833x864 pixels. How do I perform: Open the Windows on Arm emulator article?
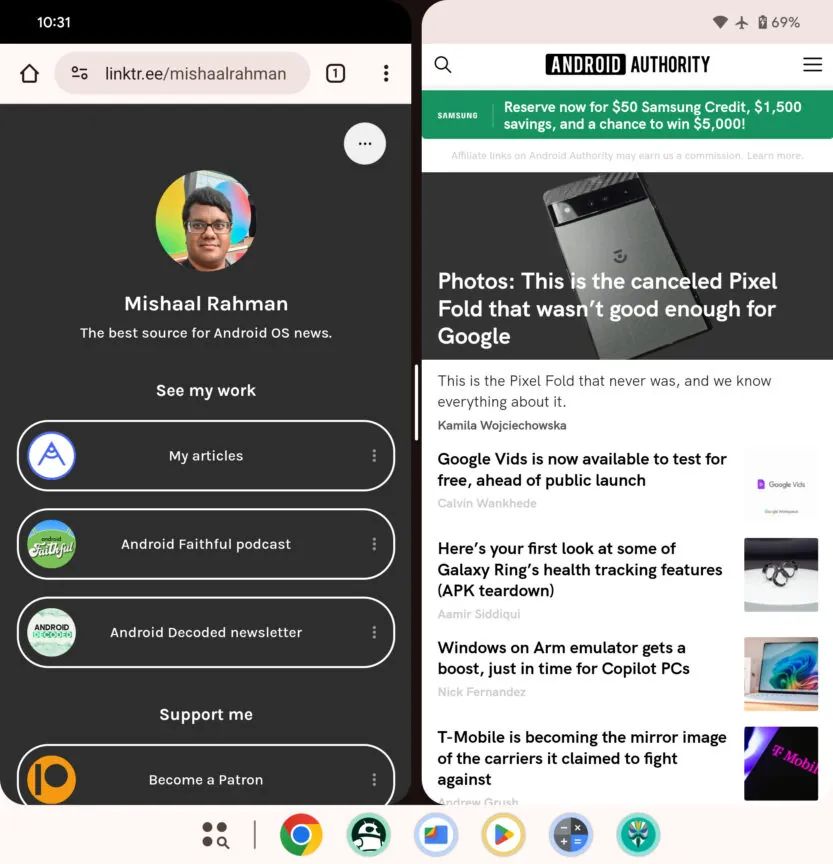point(563,658)
